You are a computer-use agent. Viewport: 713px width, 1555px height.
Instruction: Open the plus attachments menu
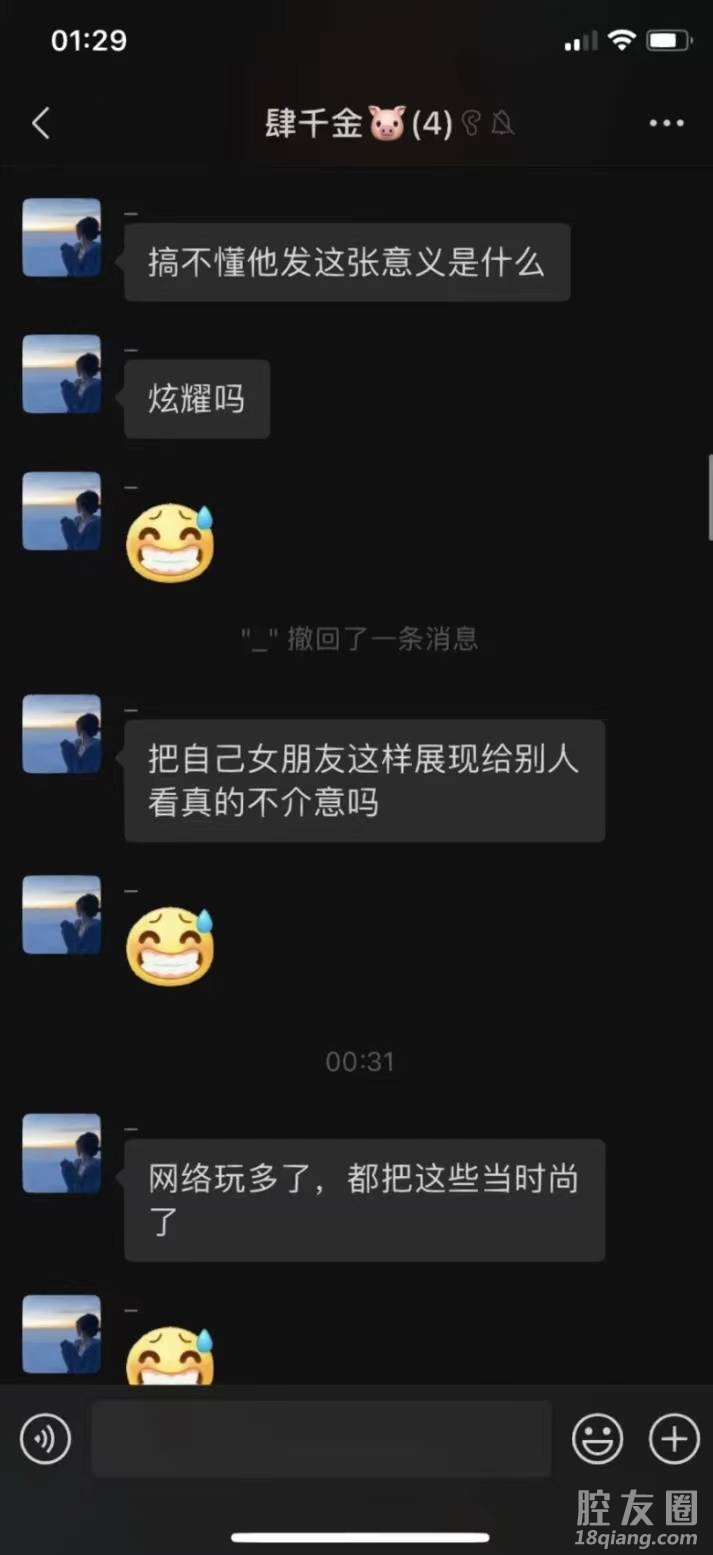[674, 1439]
